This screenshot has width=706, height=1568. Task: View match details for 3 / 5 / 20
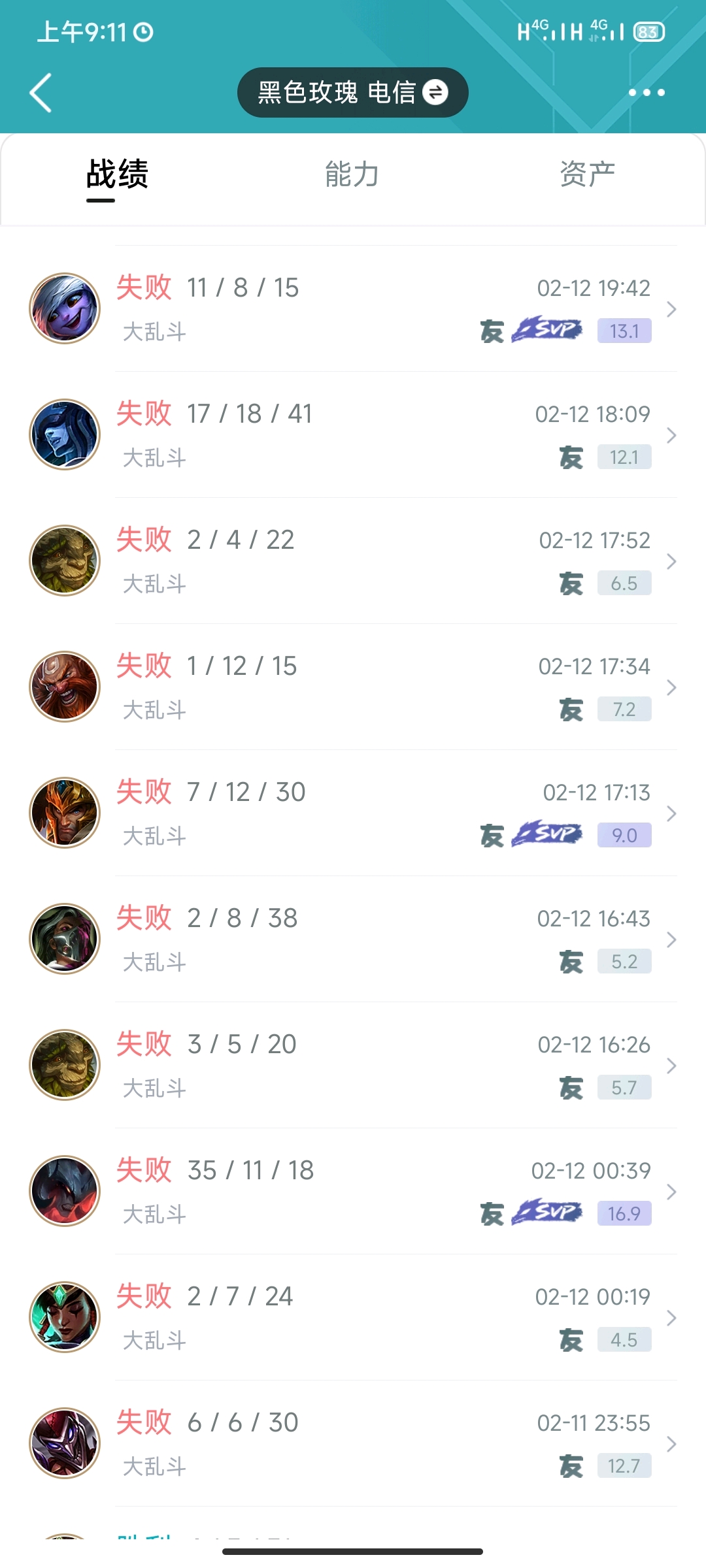353,1065
